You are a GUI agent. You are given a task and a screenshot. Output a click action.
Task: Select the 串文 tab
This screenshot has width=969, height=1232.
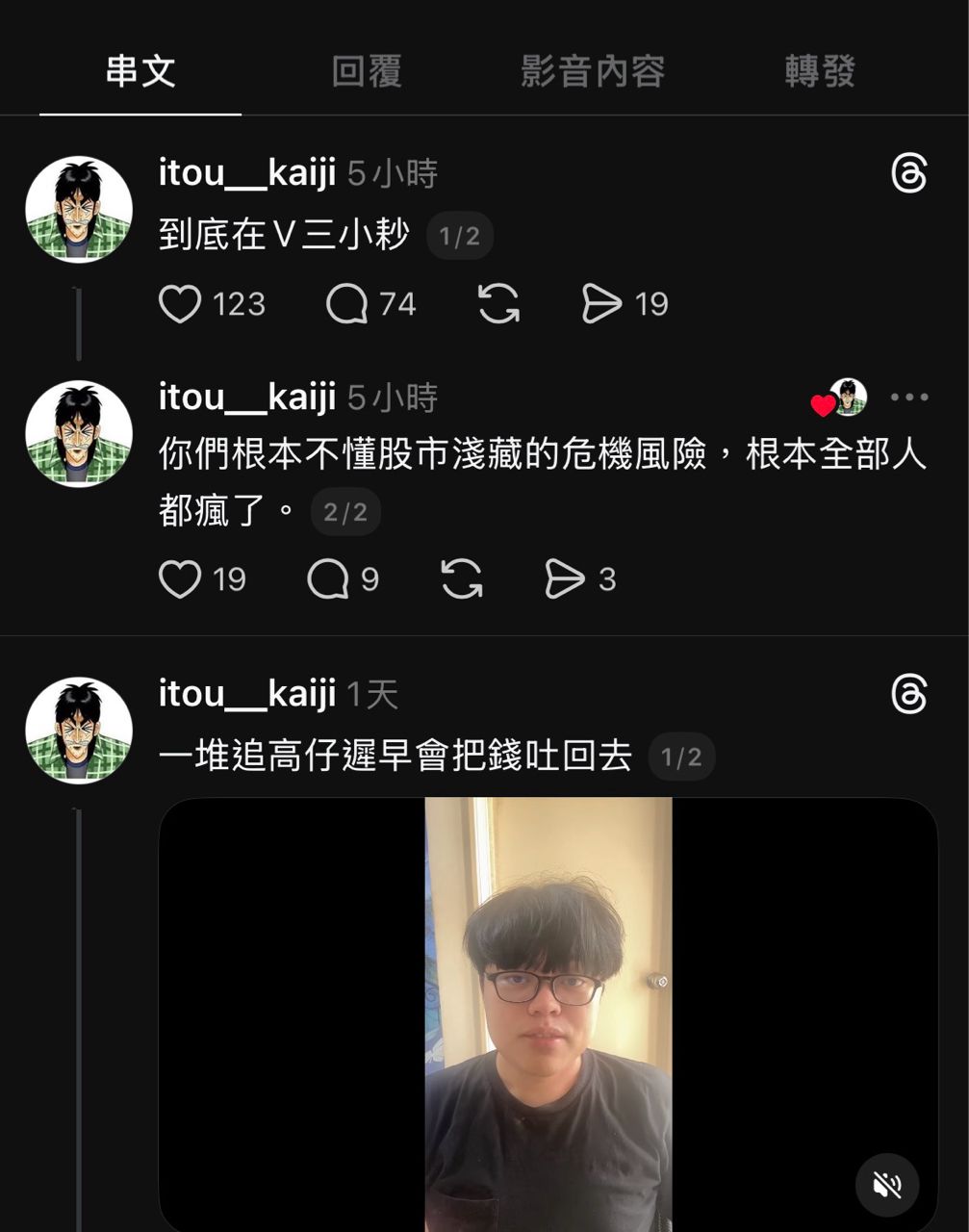coord(140,71)
